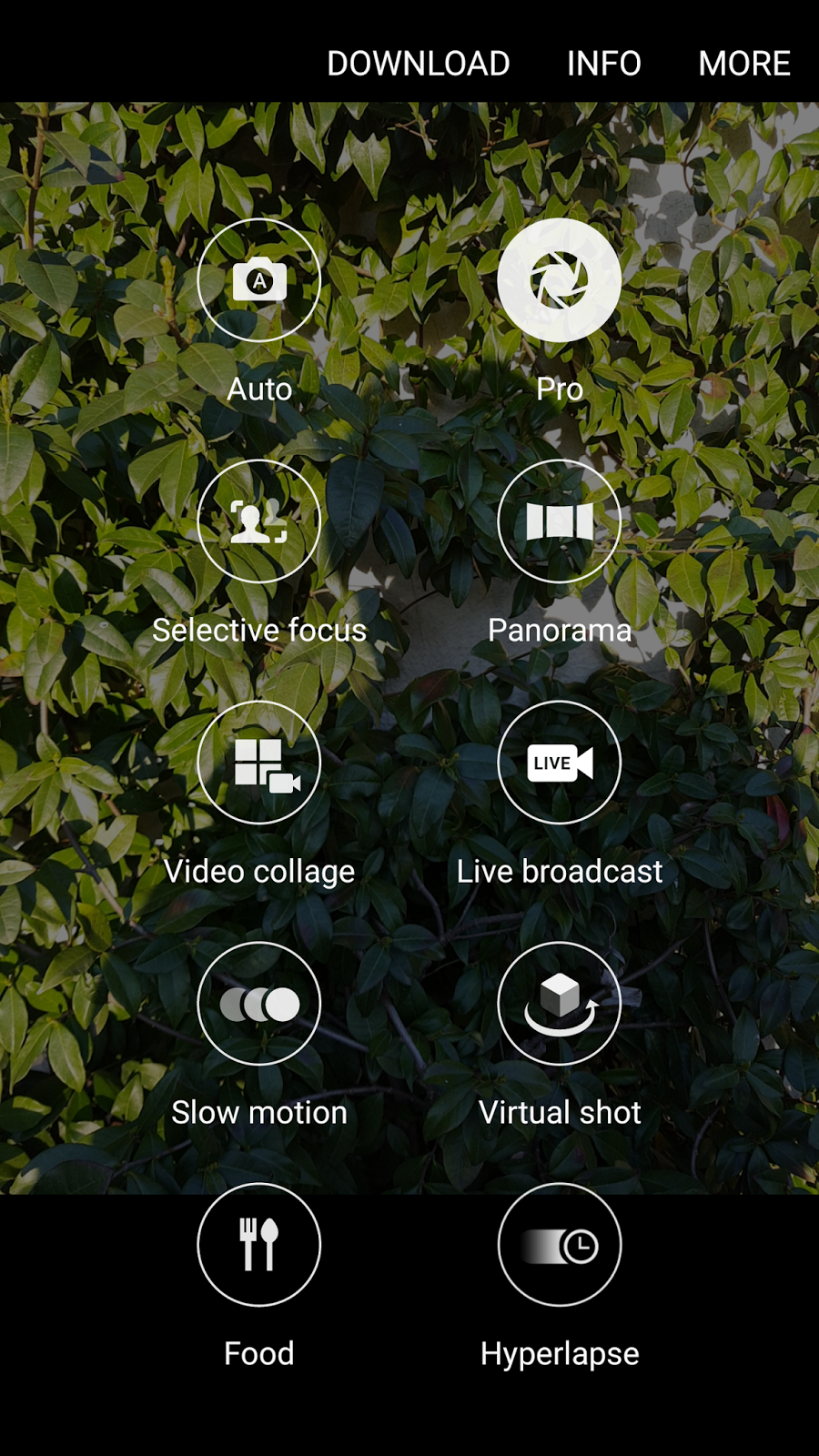Open the MORE menu
This screenshot has height=1456, width=819.
(744, 64)
